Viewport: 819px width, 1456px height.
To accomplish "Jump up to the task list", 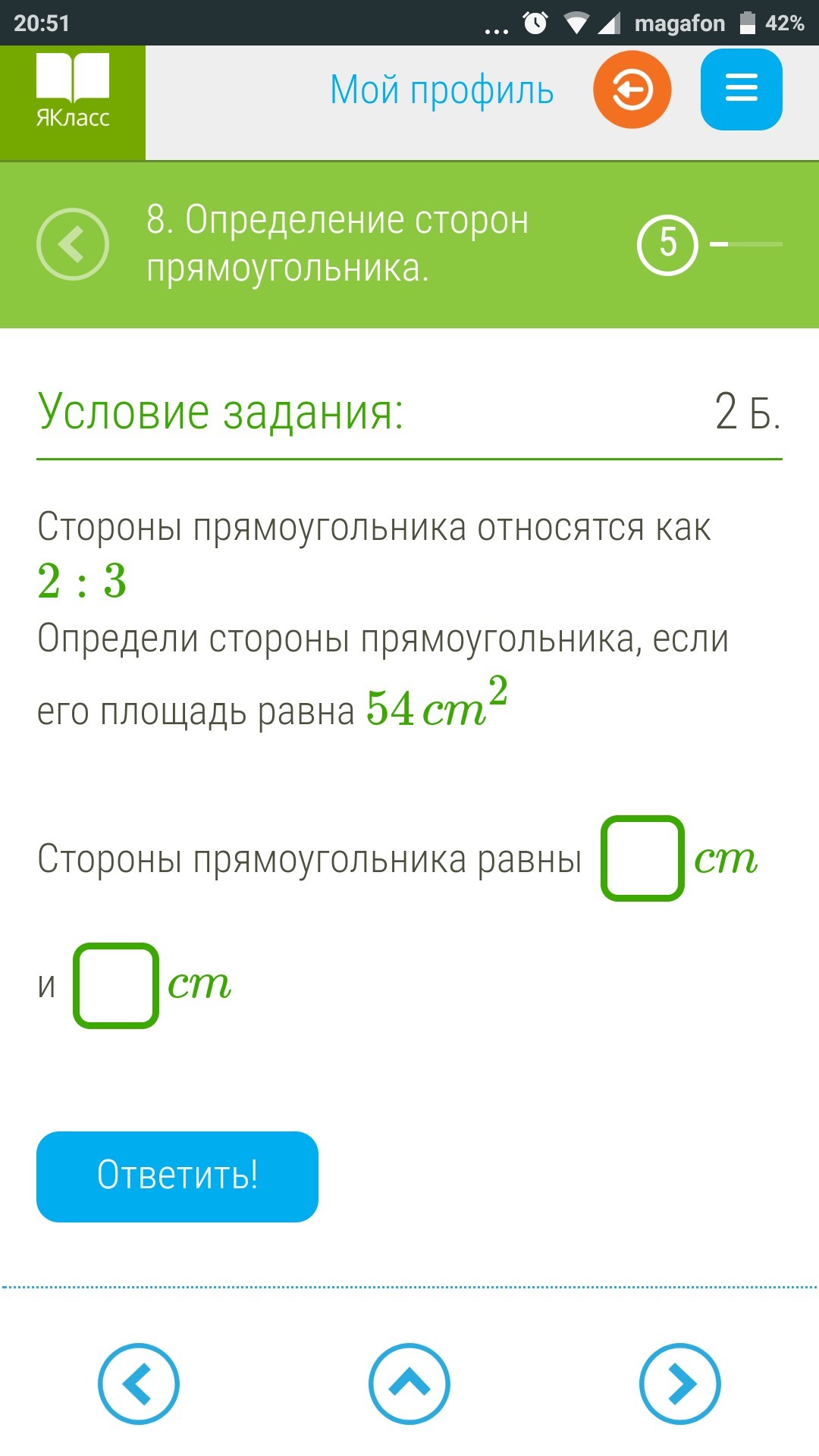I will pyautogui.click(x=409, y=1384).
